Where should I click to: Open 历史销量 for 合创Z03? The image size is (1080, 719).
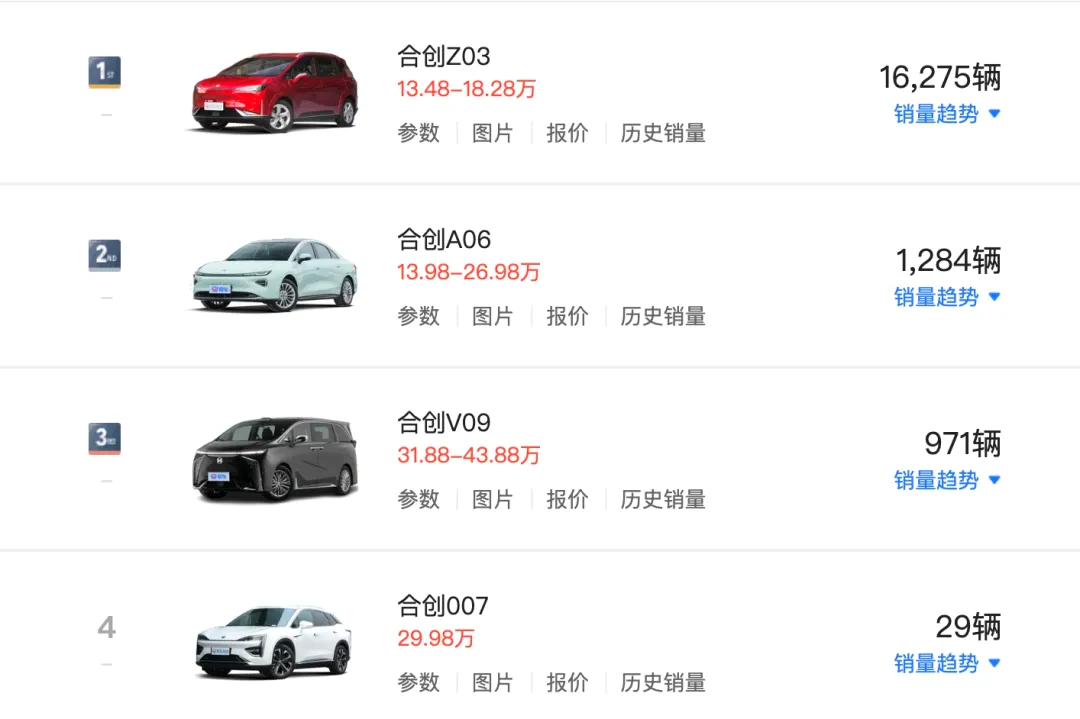[x=663, y=133]
